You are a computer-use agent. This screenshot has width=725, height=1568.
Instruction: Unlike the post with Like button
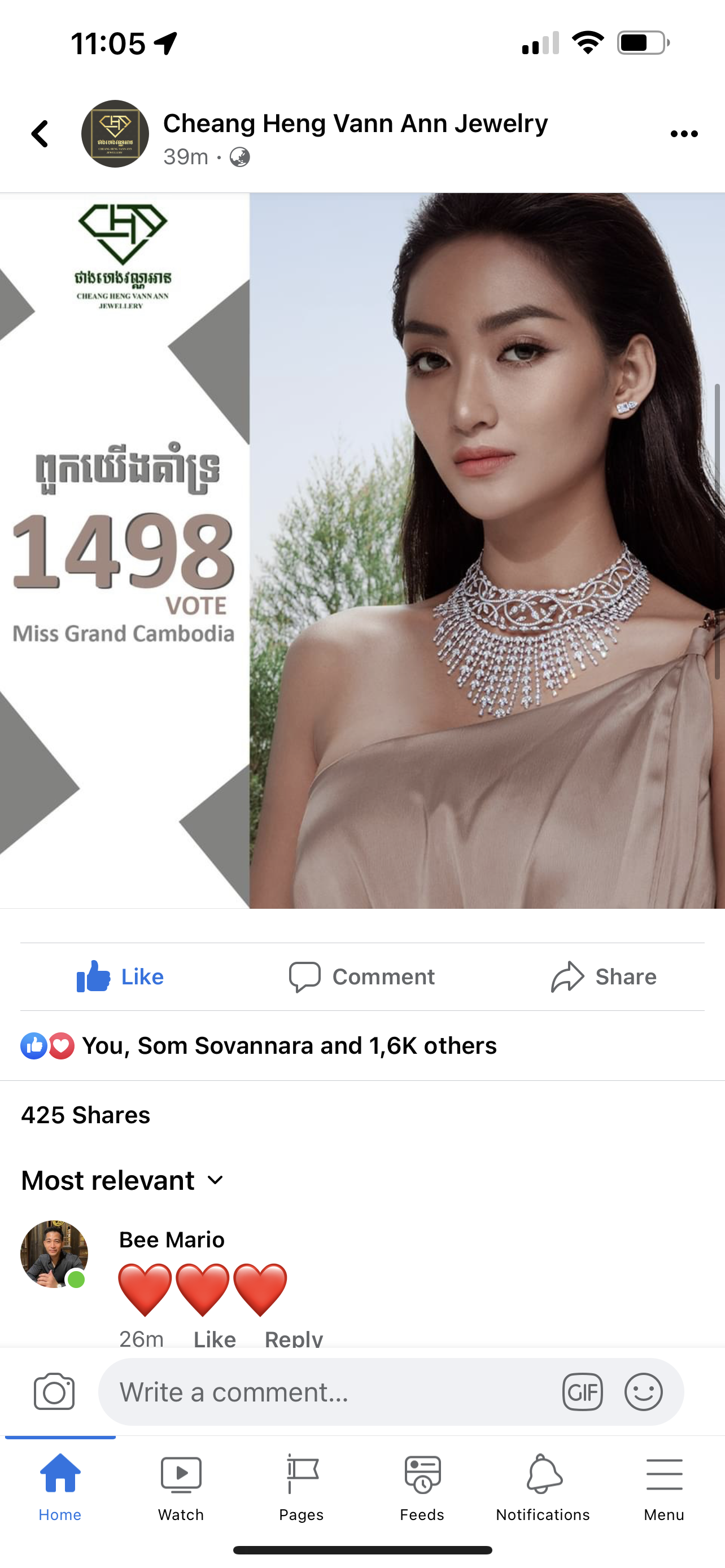120,976
